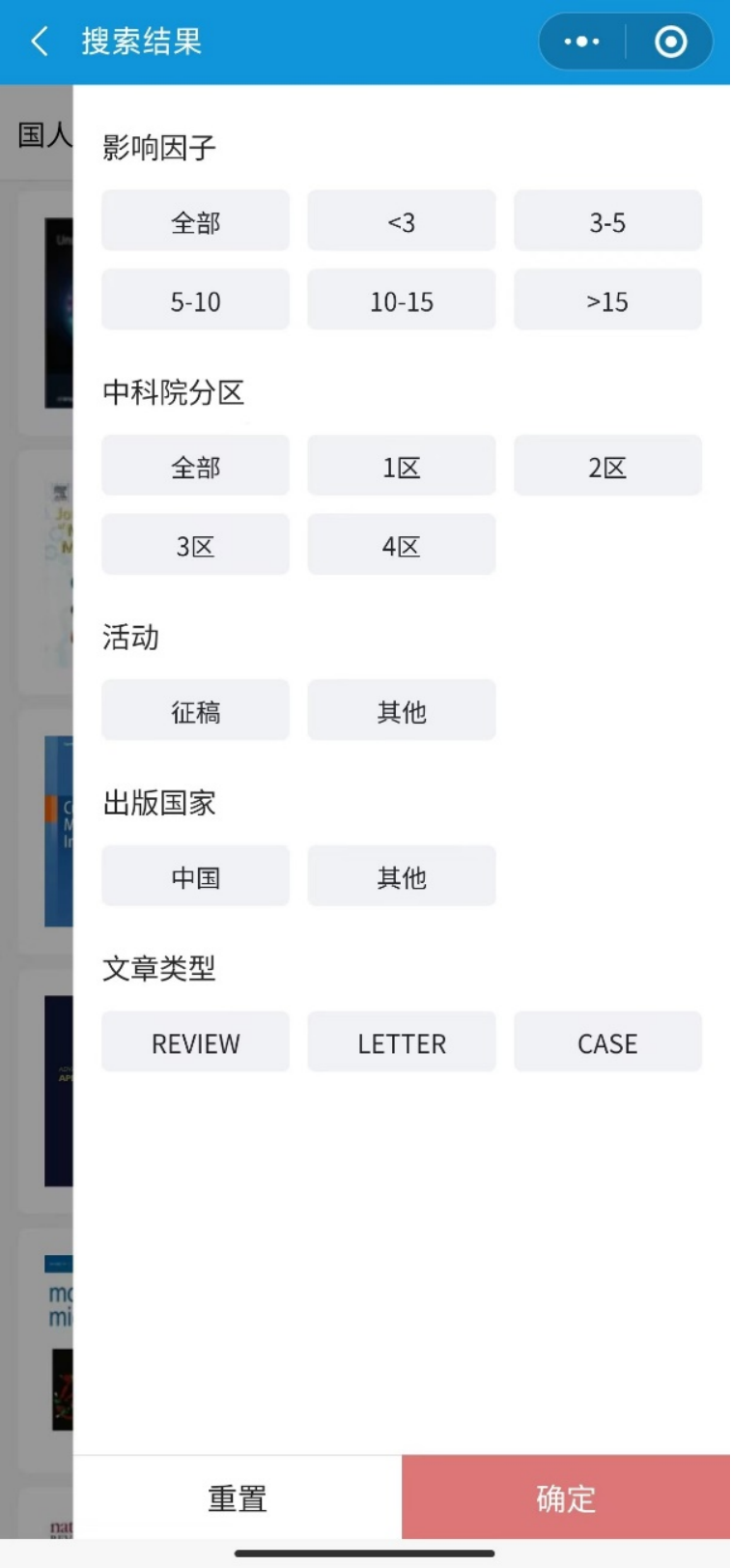This screenshot has height=1568, width=731.
Task: Close the mini program with the circle icon
Action: 670,42
